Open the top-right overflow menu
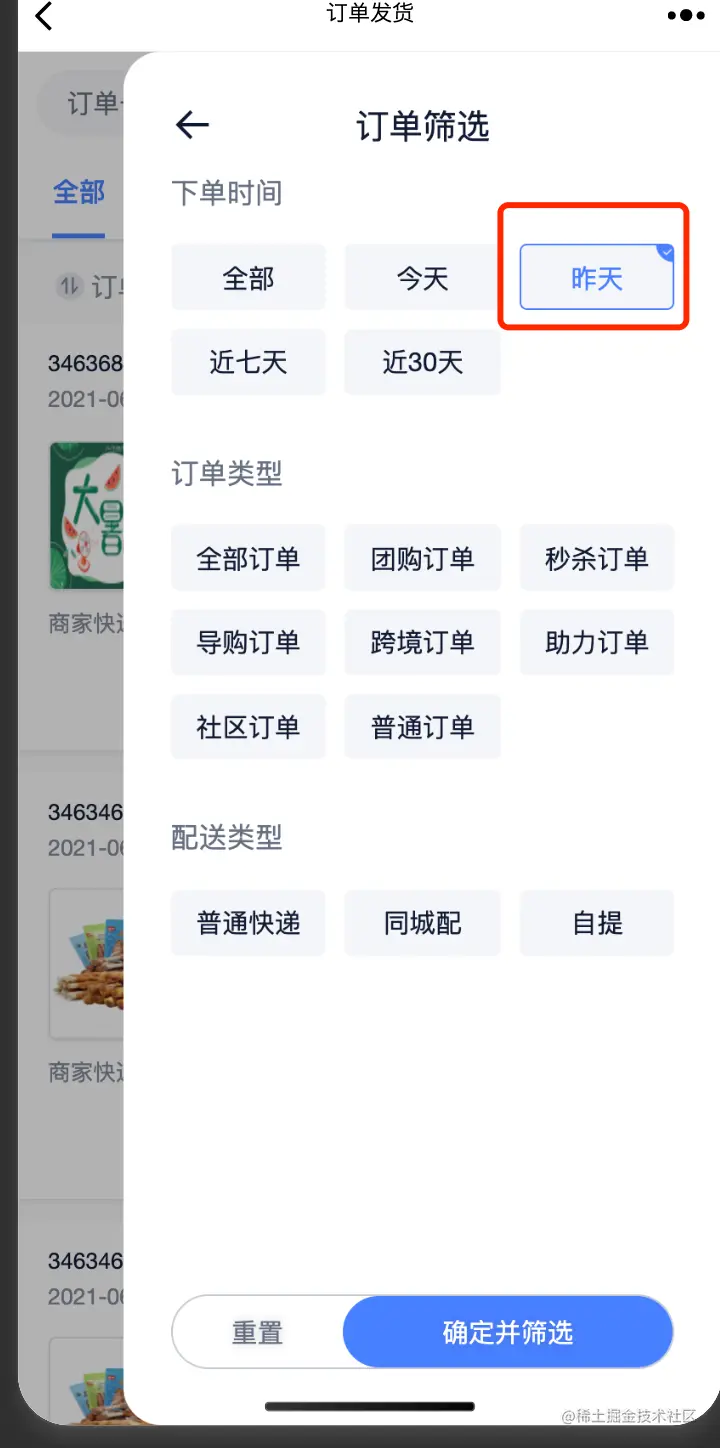The image size is (720, 1448). (685, 16)
